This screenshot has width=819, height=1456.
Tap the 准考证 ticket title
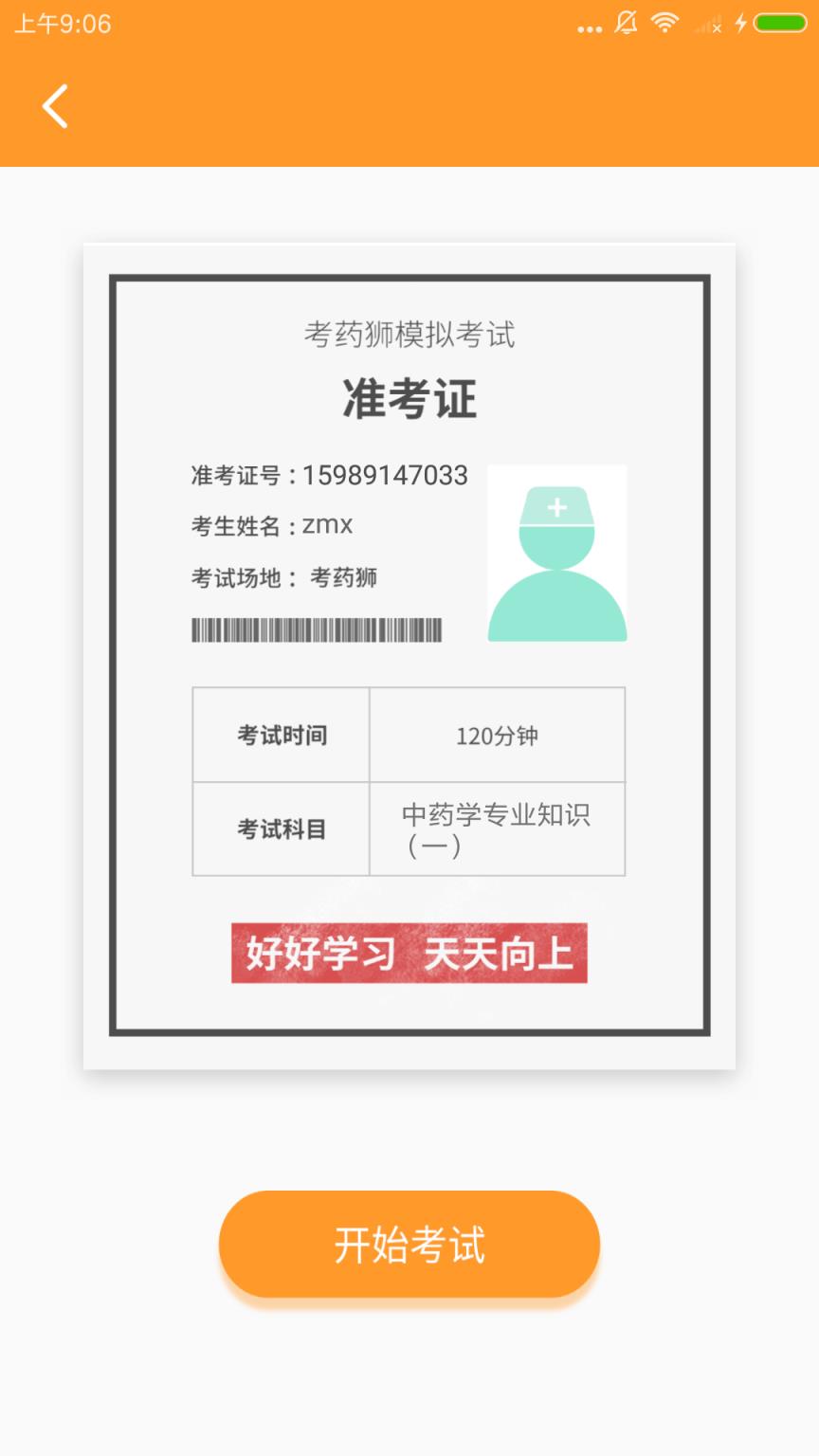(409, 398)
